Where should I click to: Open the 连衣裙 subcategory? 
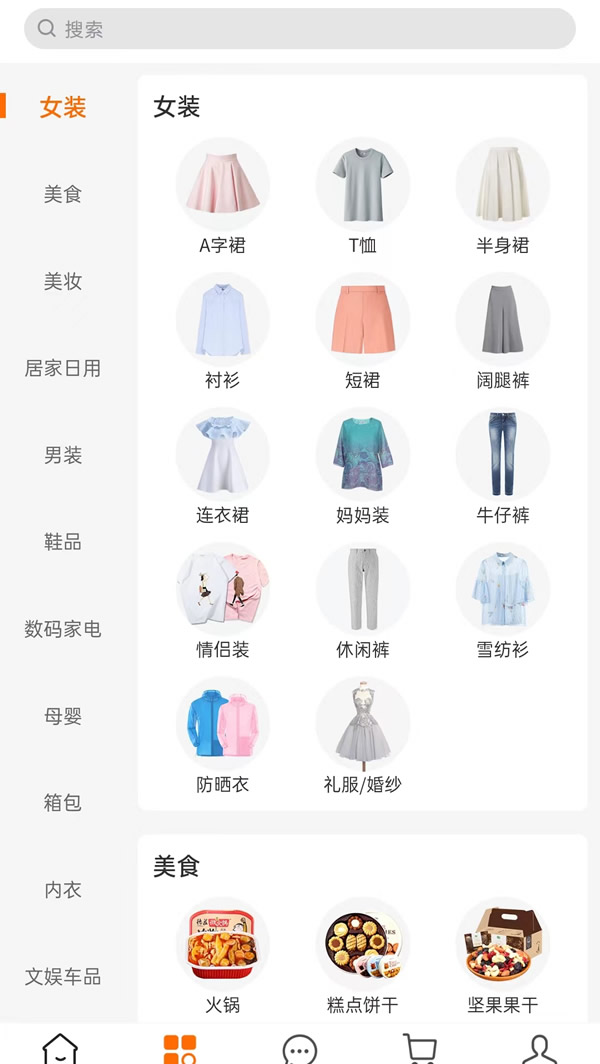[x=222, y=465]
